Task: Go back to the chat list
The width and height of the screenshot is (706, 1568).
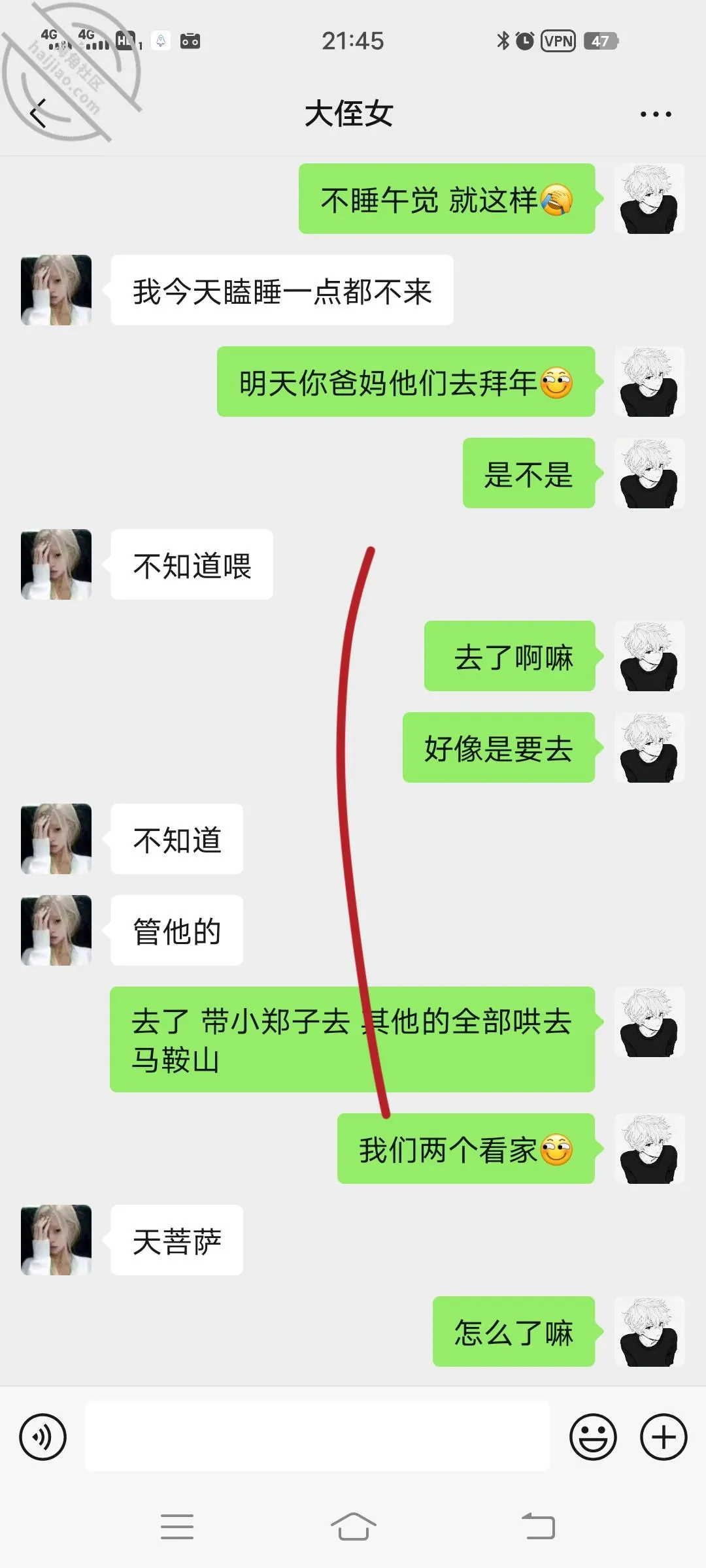Action: pyautogui.click(x=39, y=114)
